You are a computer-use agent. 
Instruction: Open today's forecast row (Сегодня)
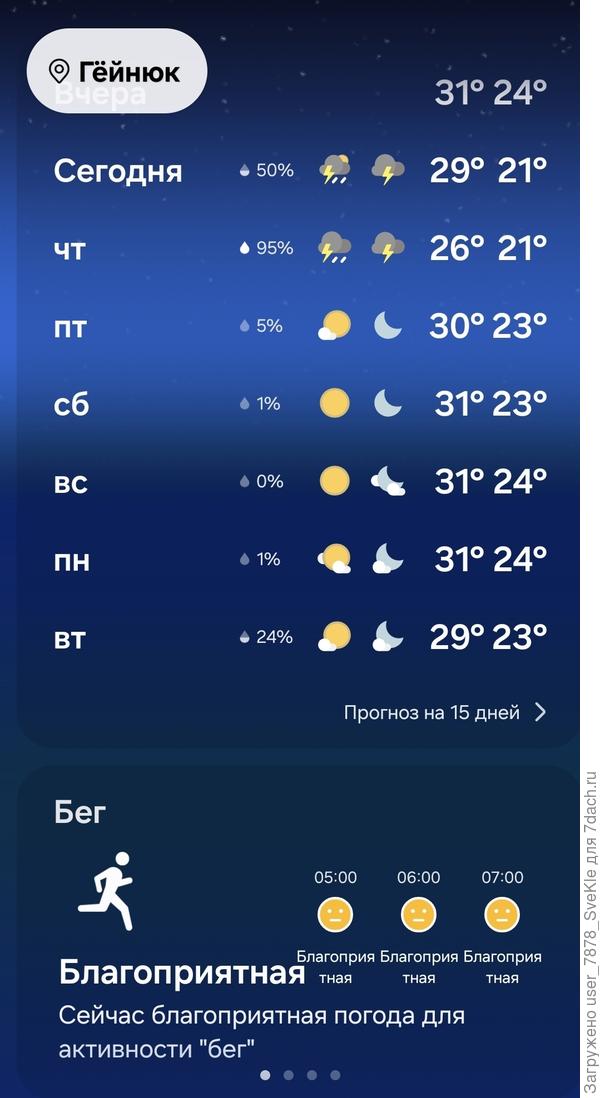(300, 170)
